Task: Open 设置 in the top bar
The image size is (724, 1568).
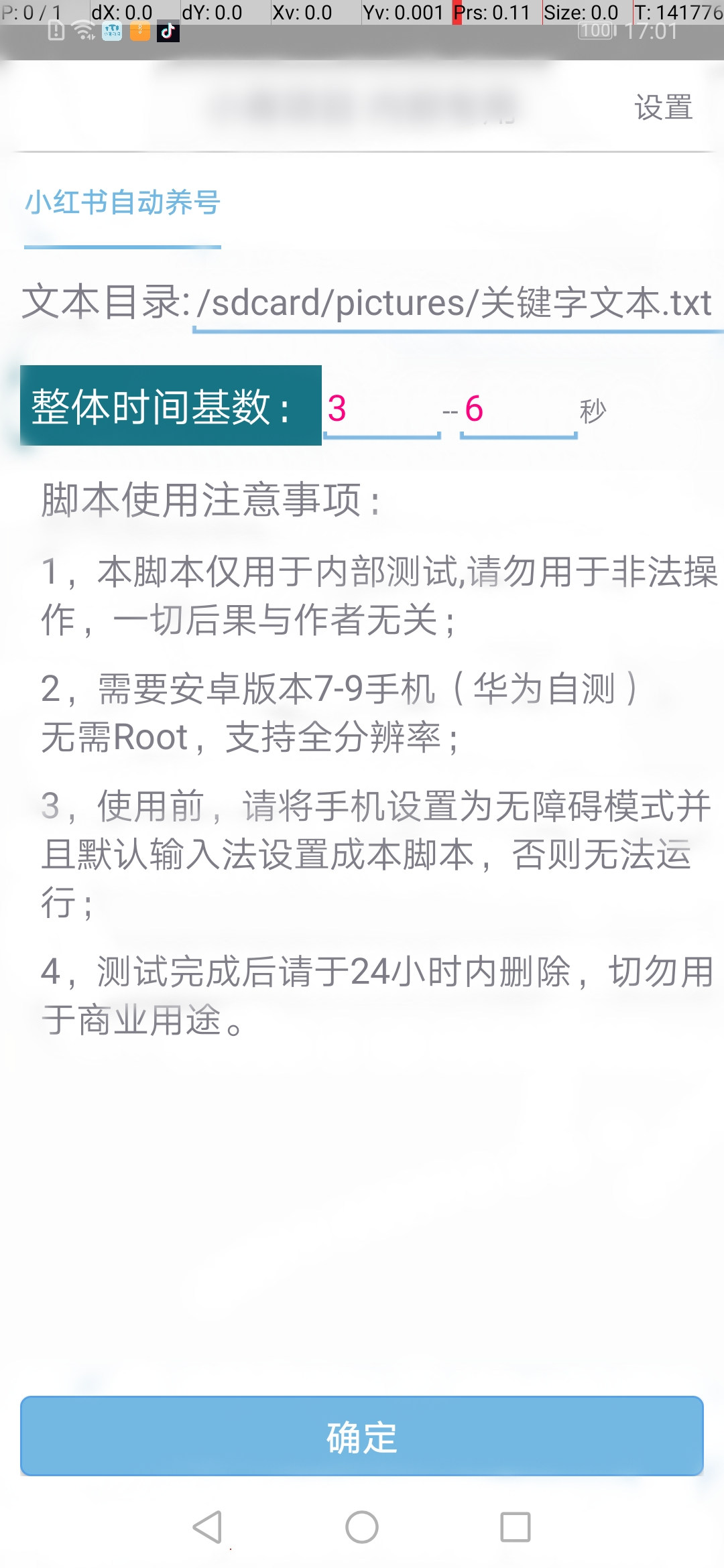Action: (663, 107)
